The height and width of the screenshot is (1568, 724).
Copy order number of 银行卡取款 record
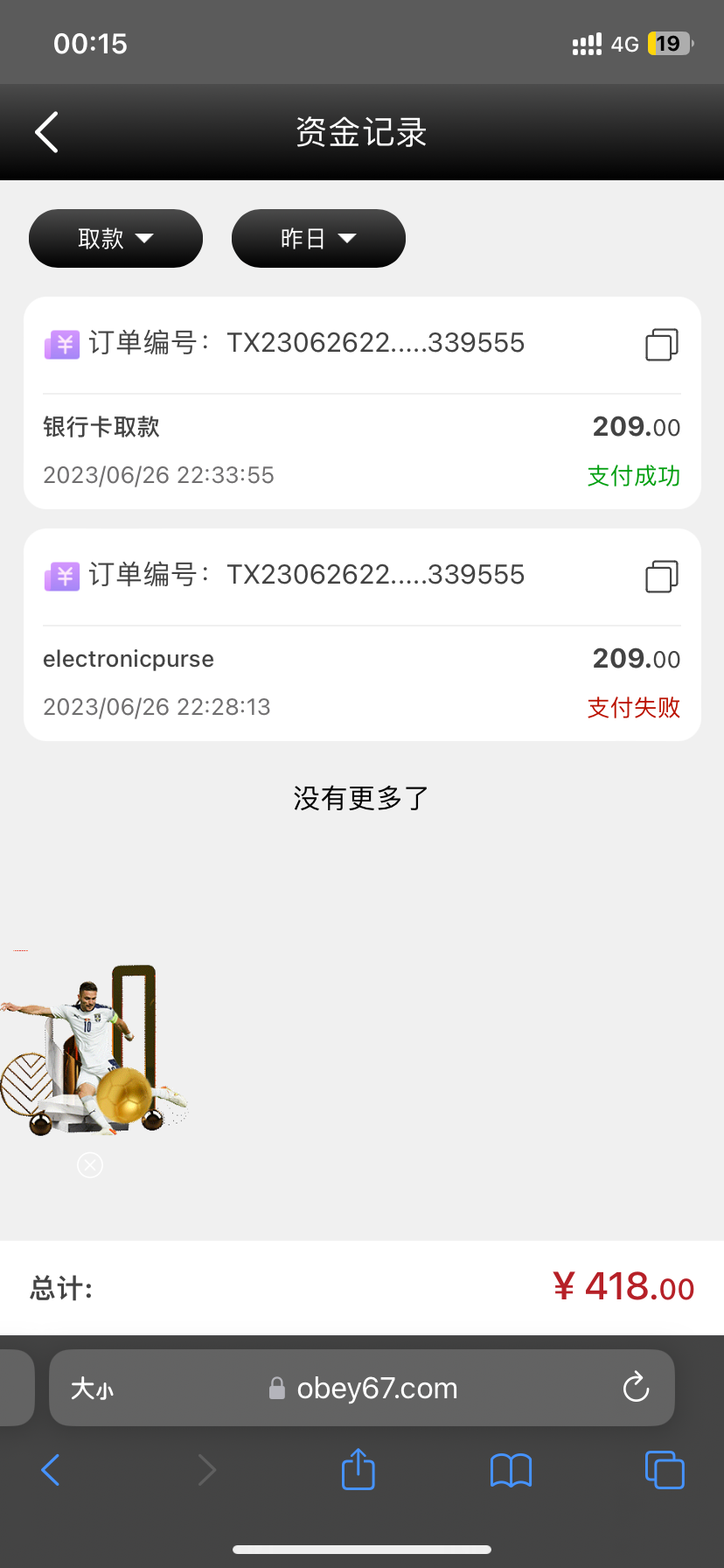[x=662, y=344]
